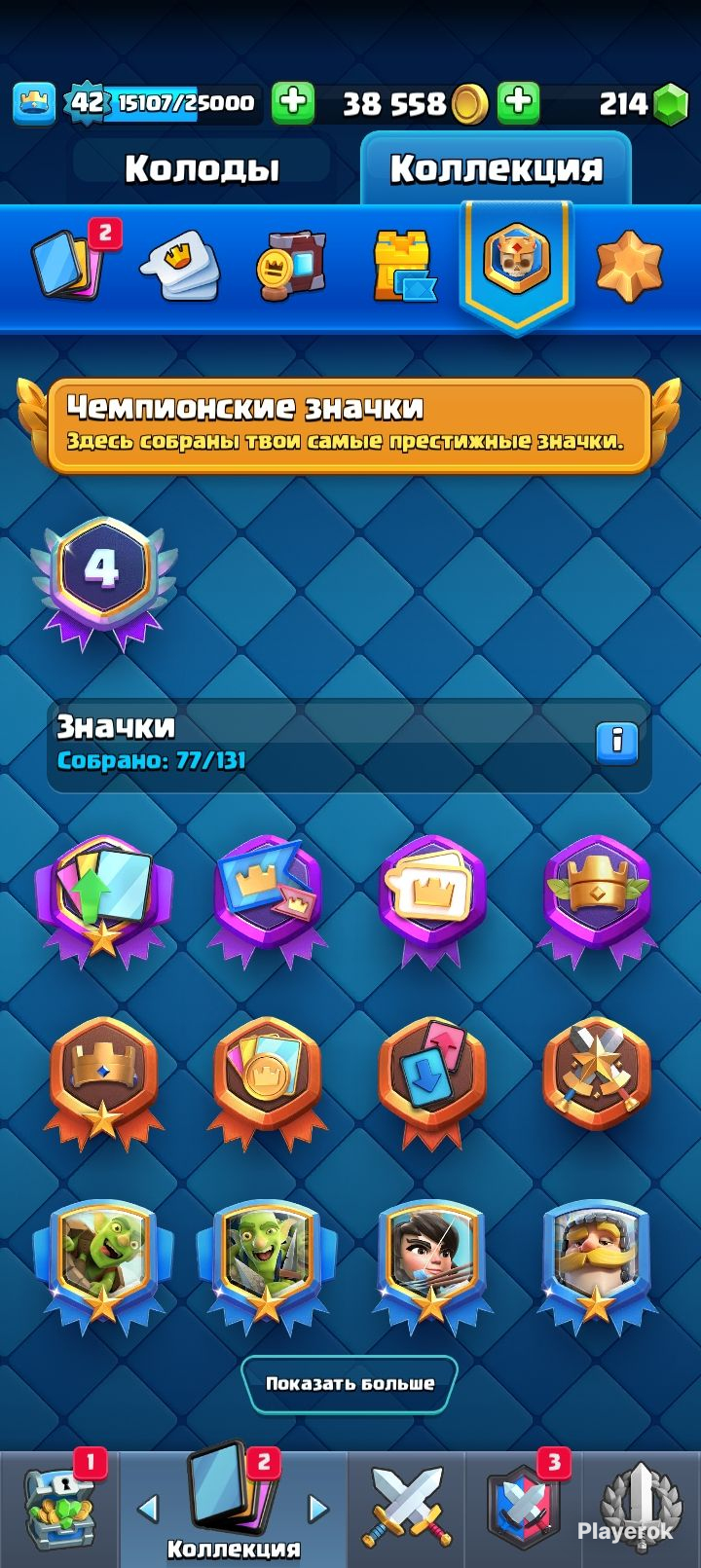Image resolution: width=701 pixels, height=1568 pixels.
Task: View the Princess badge
Action: [430, 1261]
